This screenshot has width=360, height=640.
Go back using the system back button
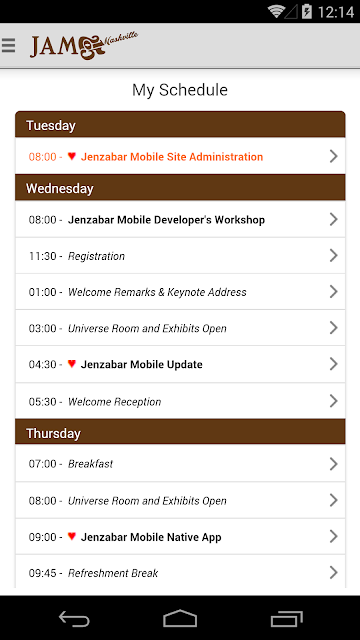click(74, 619)
